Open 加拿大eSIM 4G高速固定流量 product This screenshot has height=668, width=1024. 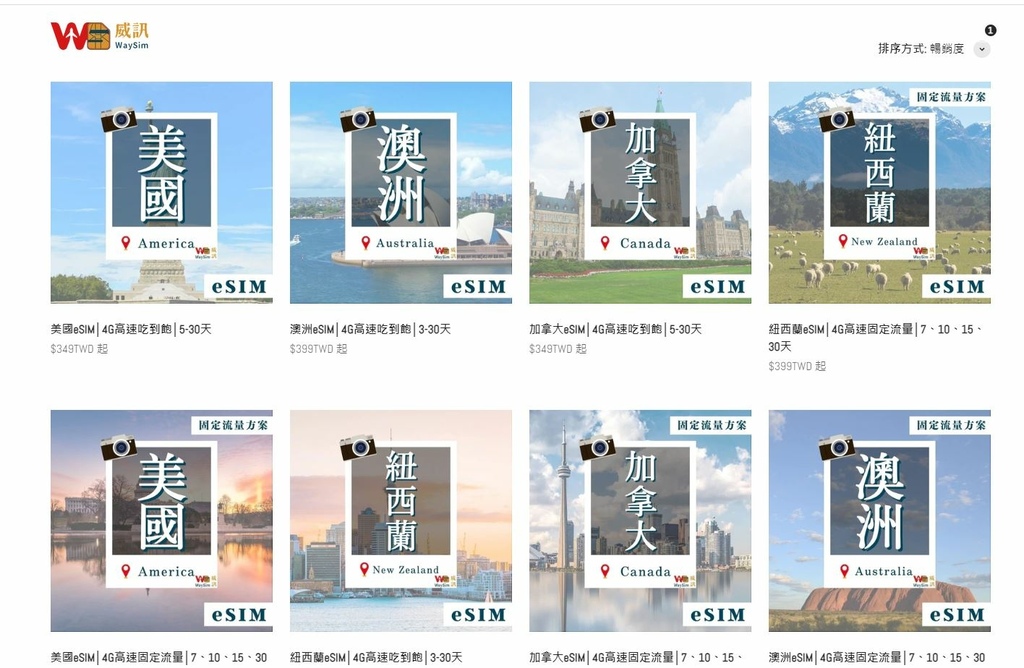click(x=640, y=520)
